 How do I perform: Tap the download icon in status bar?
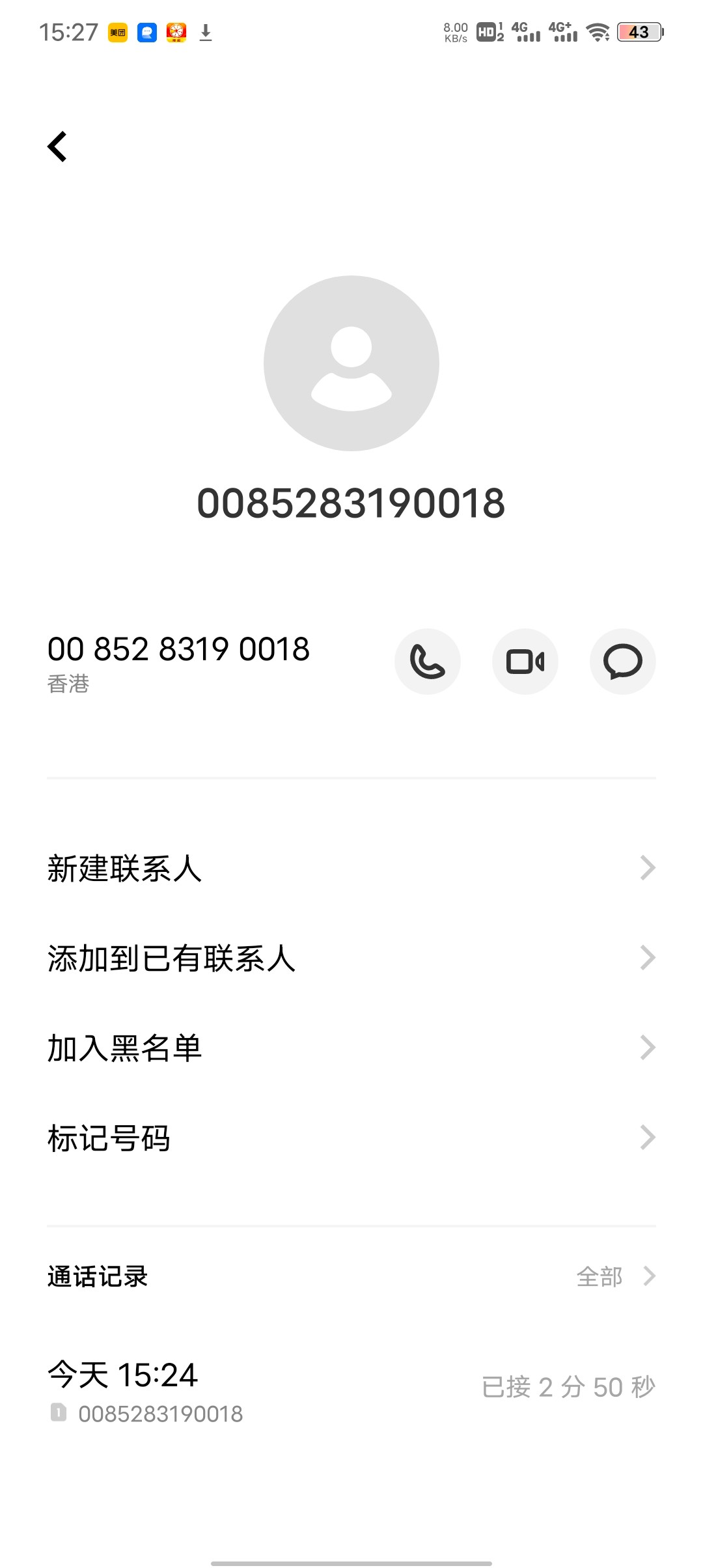[x=207, y=31]
